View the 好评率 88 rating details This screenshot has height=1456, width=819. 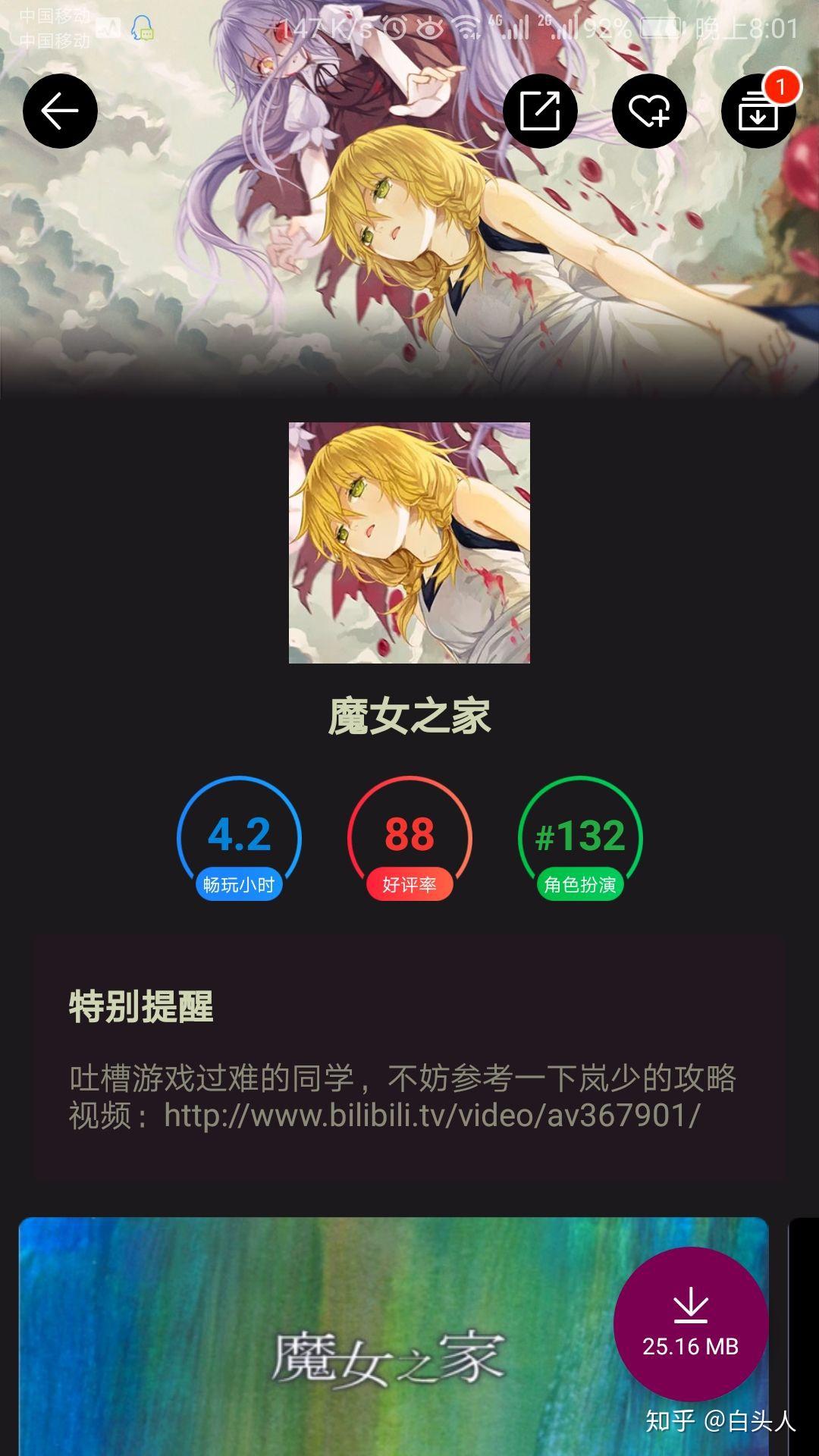click(409, 838)
